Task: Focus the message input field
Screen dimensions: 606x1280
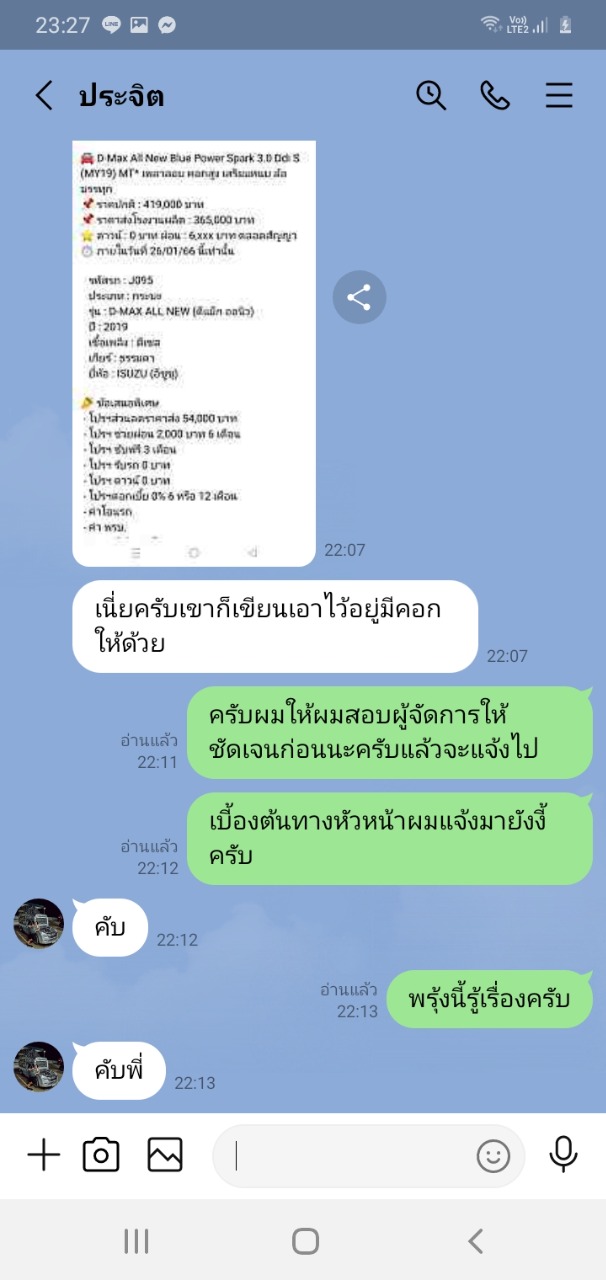Action: pos(350,1156)
